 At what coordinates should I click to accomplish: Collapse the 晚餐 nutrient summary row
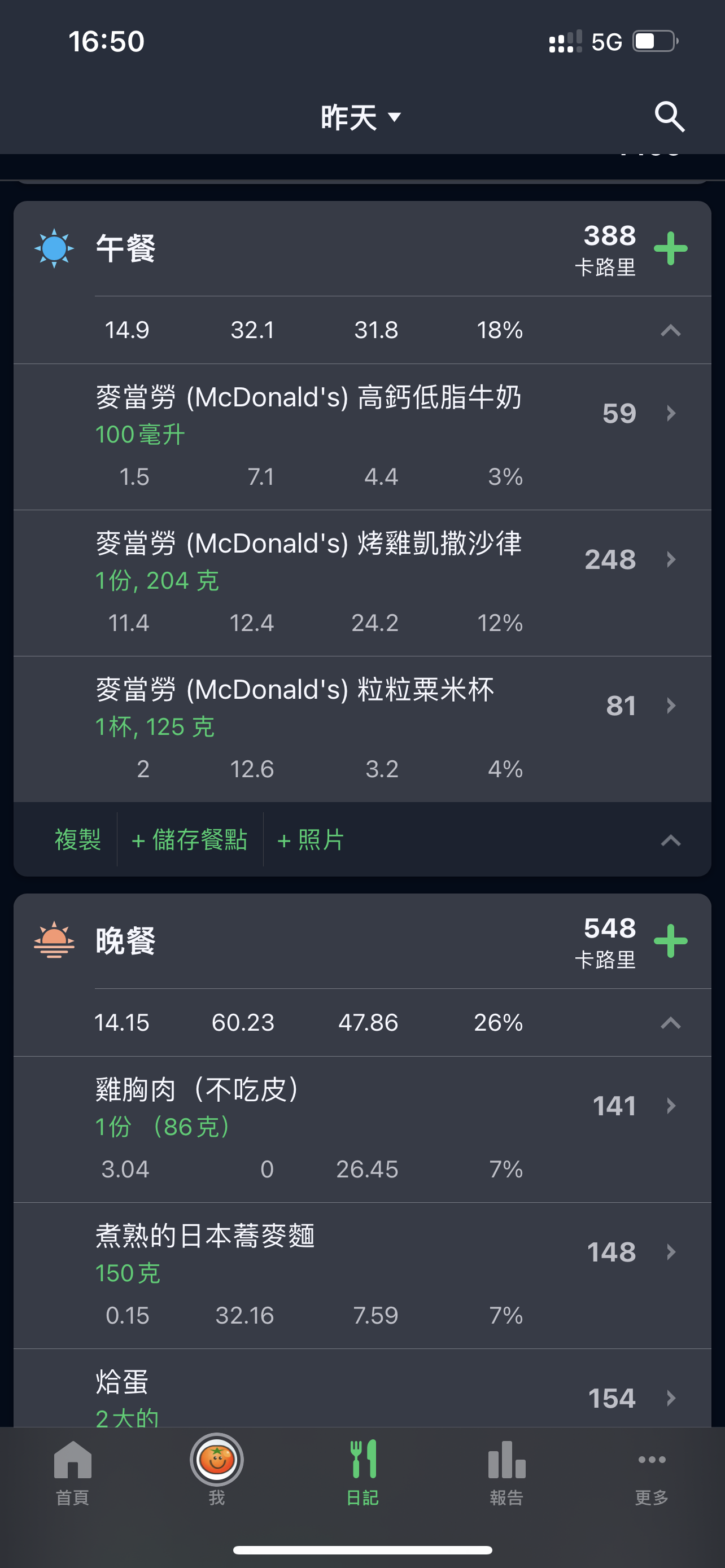[670, 1023]
